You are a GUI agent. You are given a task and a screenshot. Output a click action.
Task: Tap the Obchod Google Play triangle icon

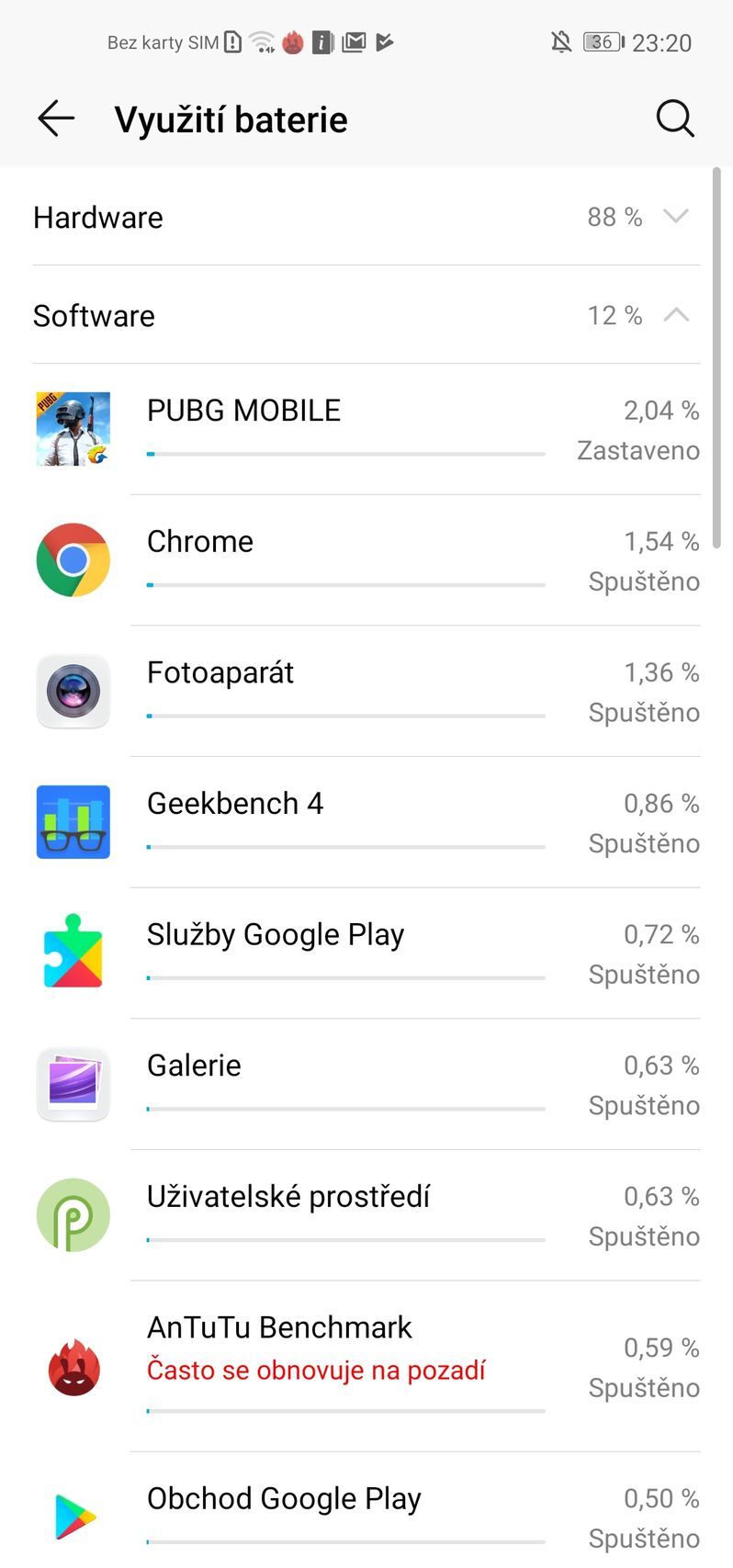click(x=73, y=1514)
